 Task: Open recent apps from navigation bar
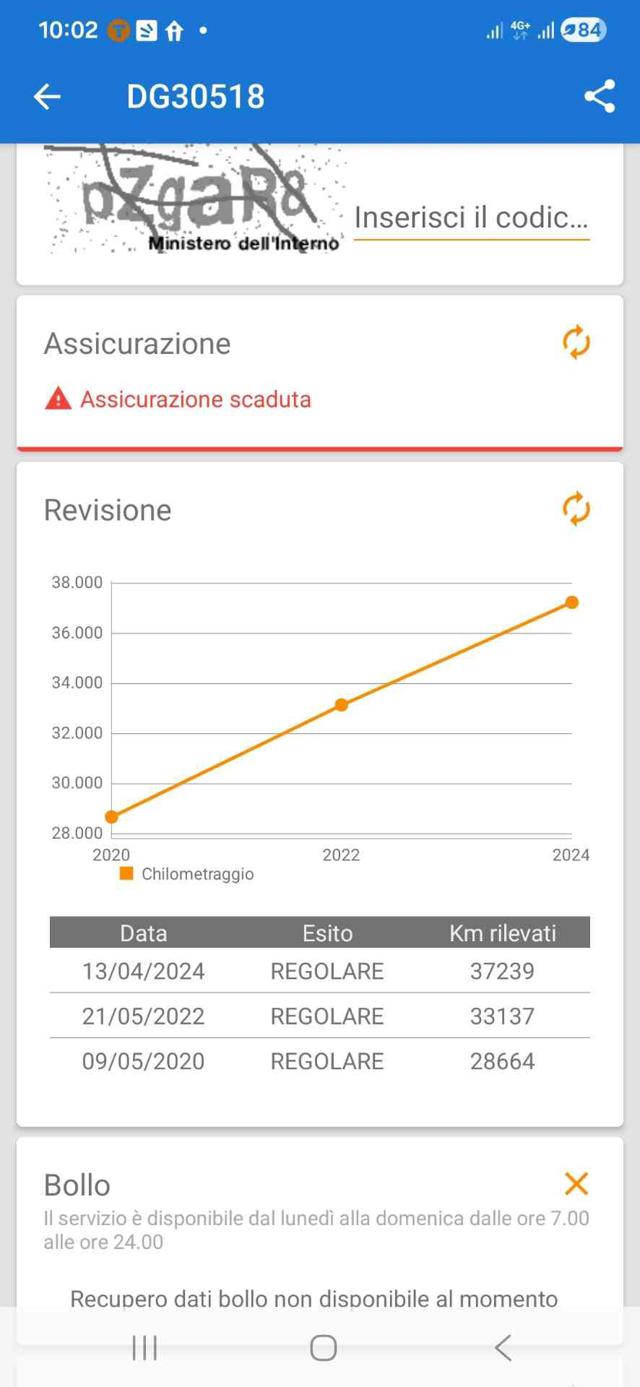145,1347
